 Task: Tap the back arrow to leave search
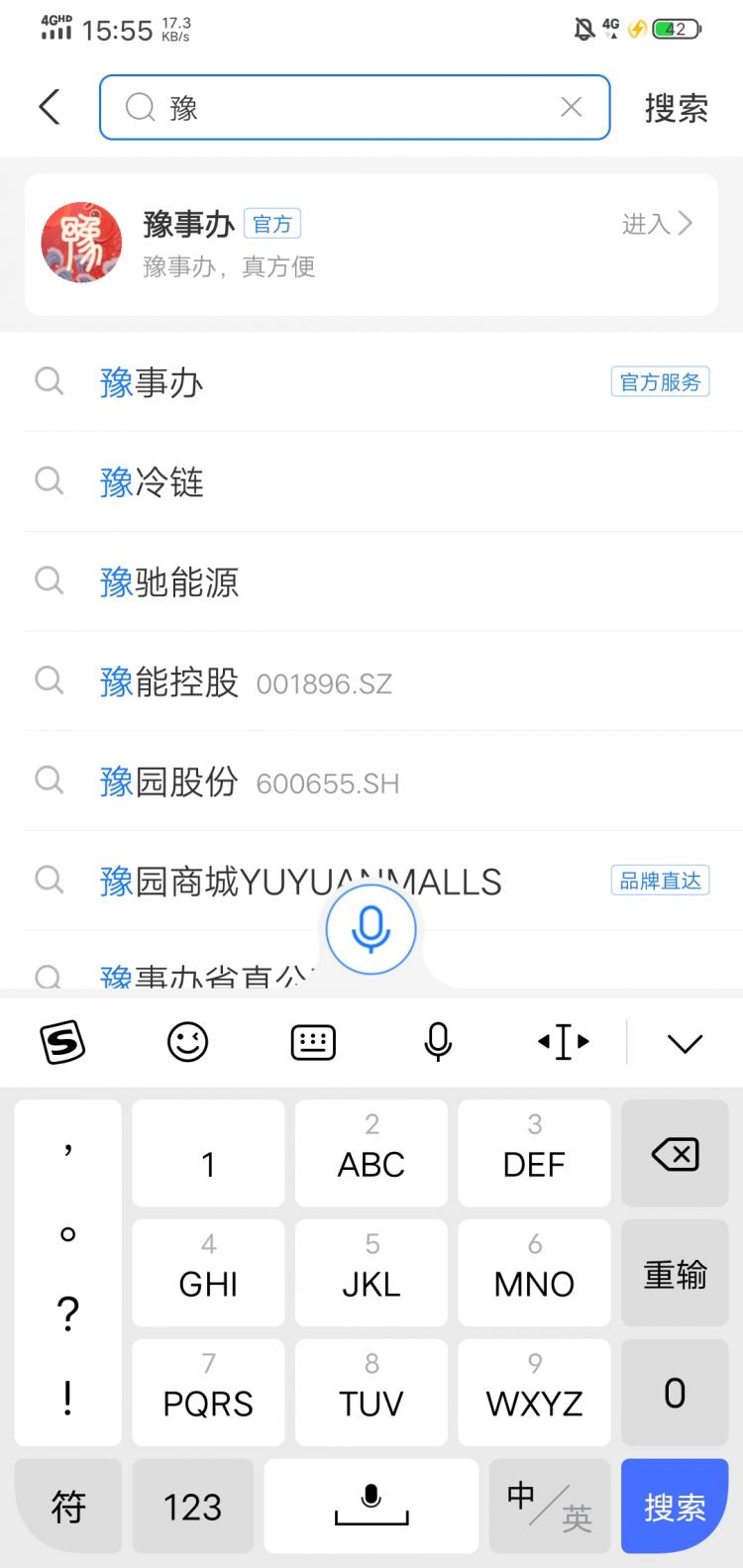pos(50,106)
